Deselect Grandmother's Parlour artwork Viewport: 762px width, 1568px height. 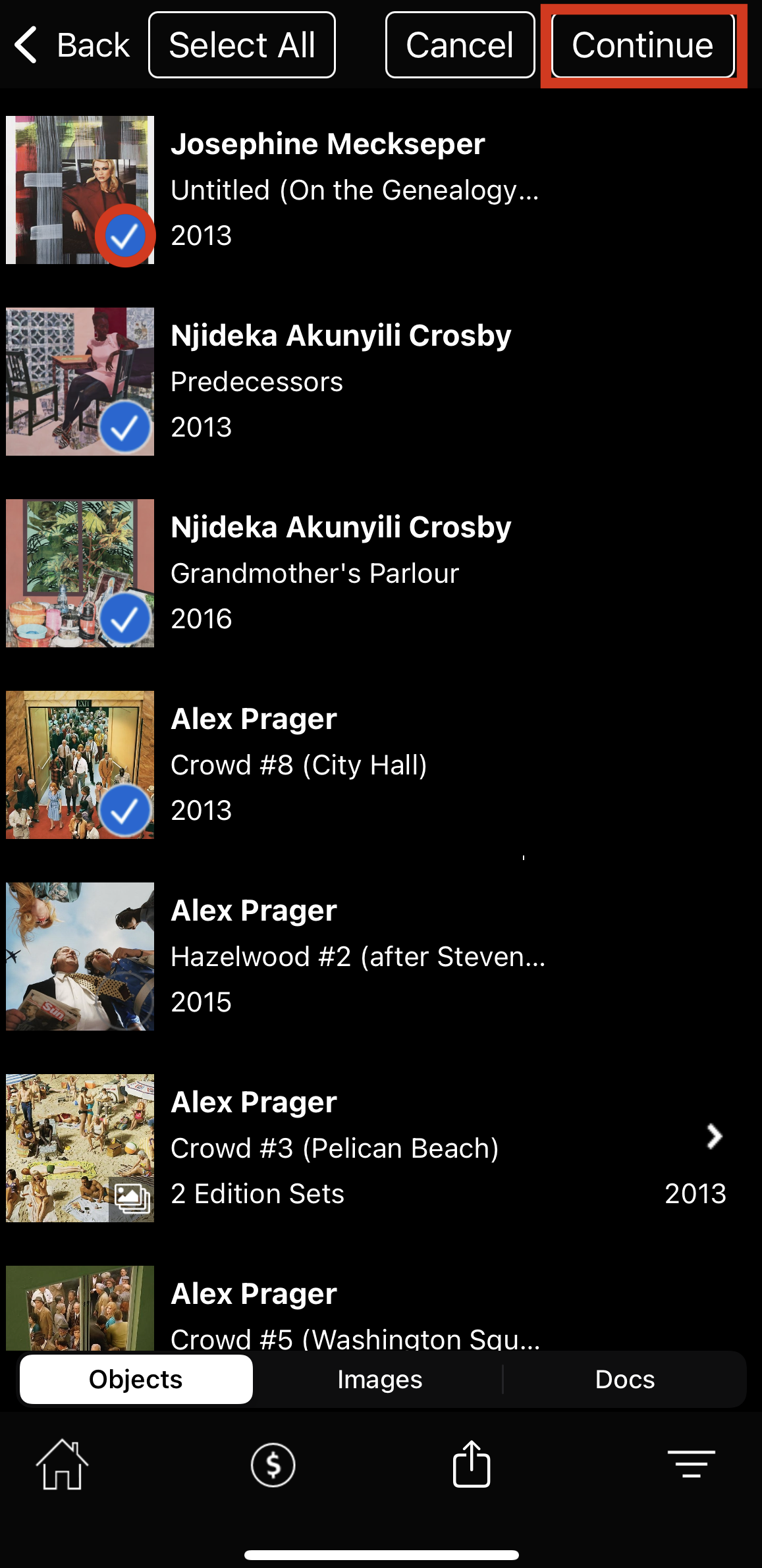click(x=125, y=619)
